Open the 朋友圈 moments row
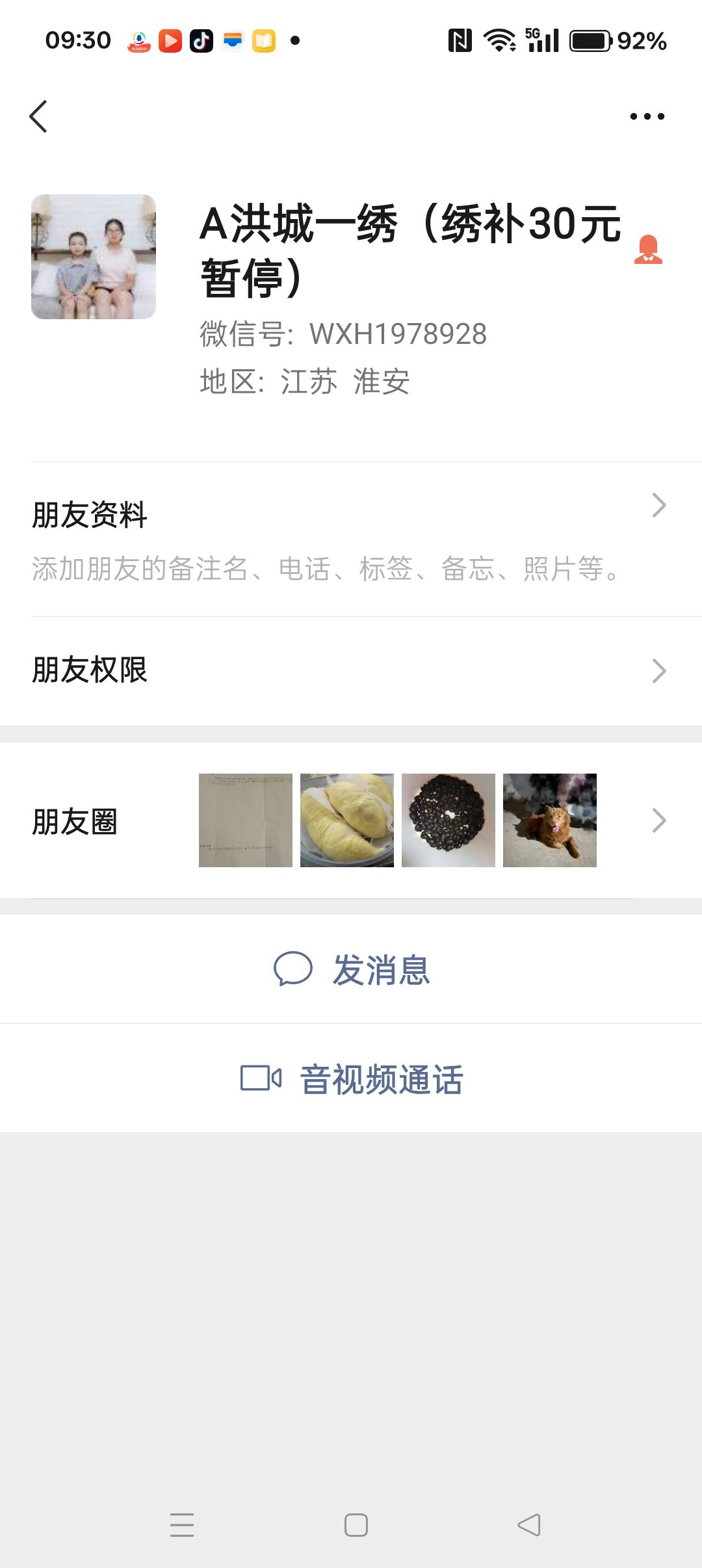The height and width of the screenshot is (1568, 702). tap(351, 820)
